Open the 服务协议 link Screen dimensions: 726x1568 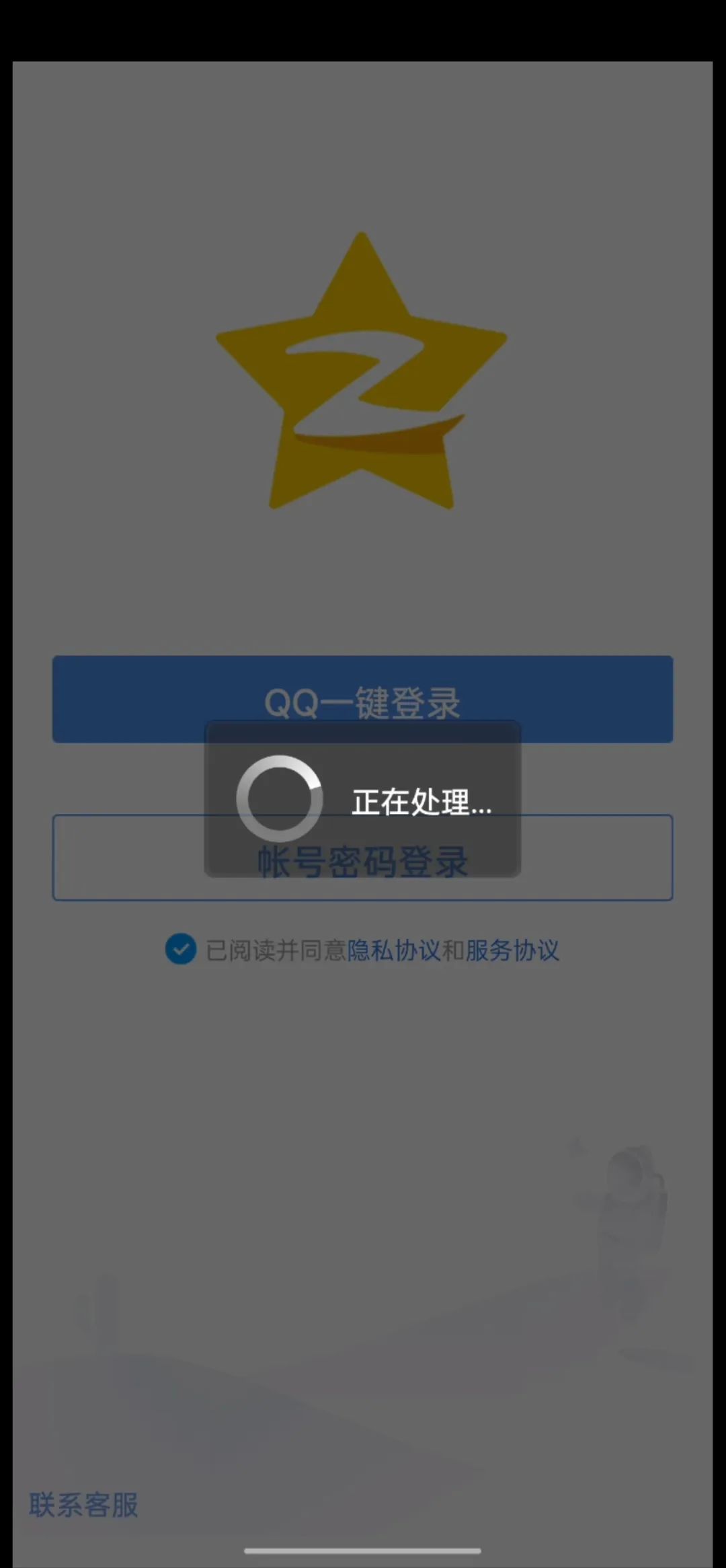512,950
